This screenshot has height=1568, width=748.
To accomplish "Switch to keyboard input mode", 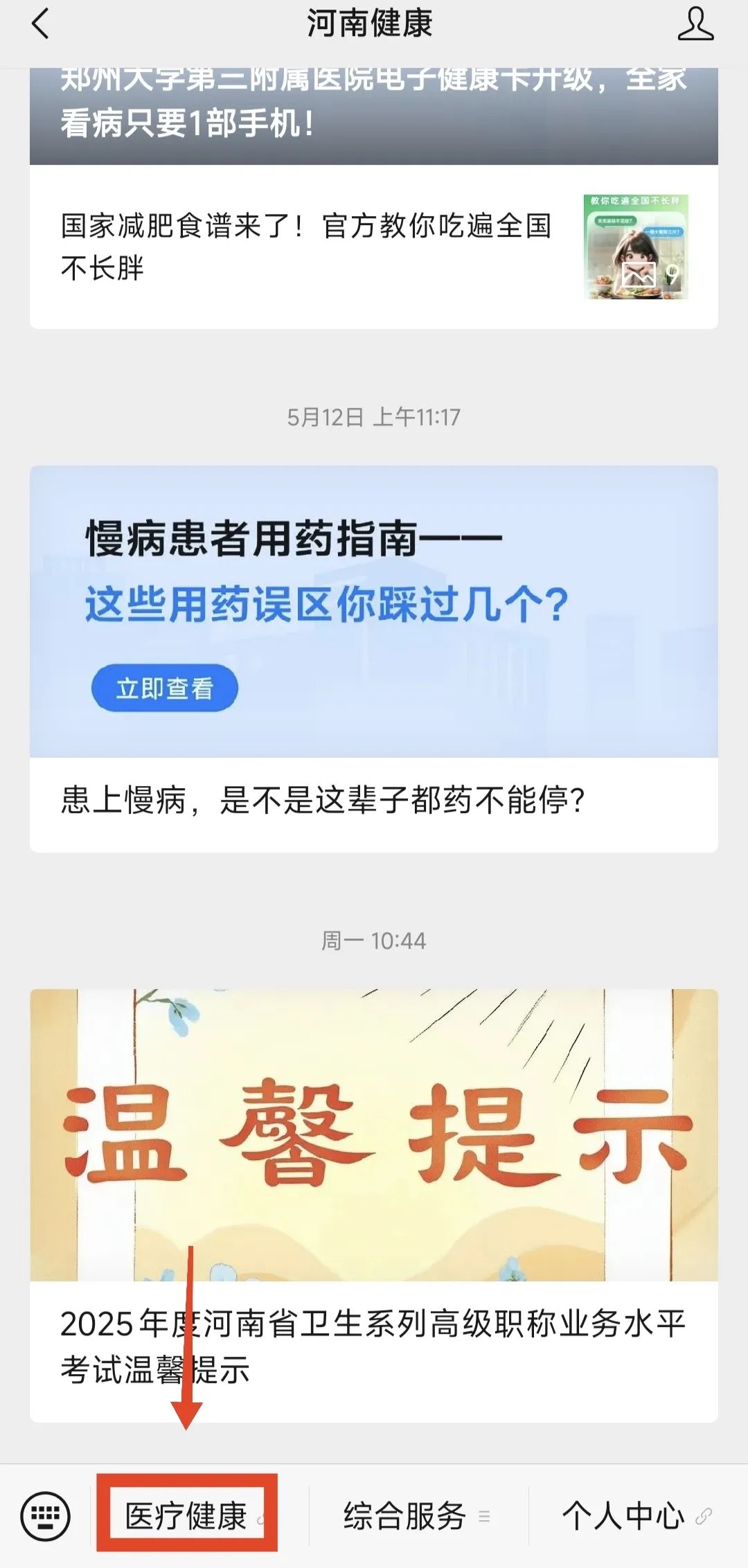I will click(46, 1516).
